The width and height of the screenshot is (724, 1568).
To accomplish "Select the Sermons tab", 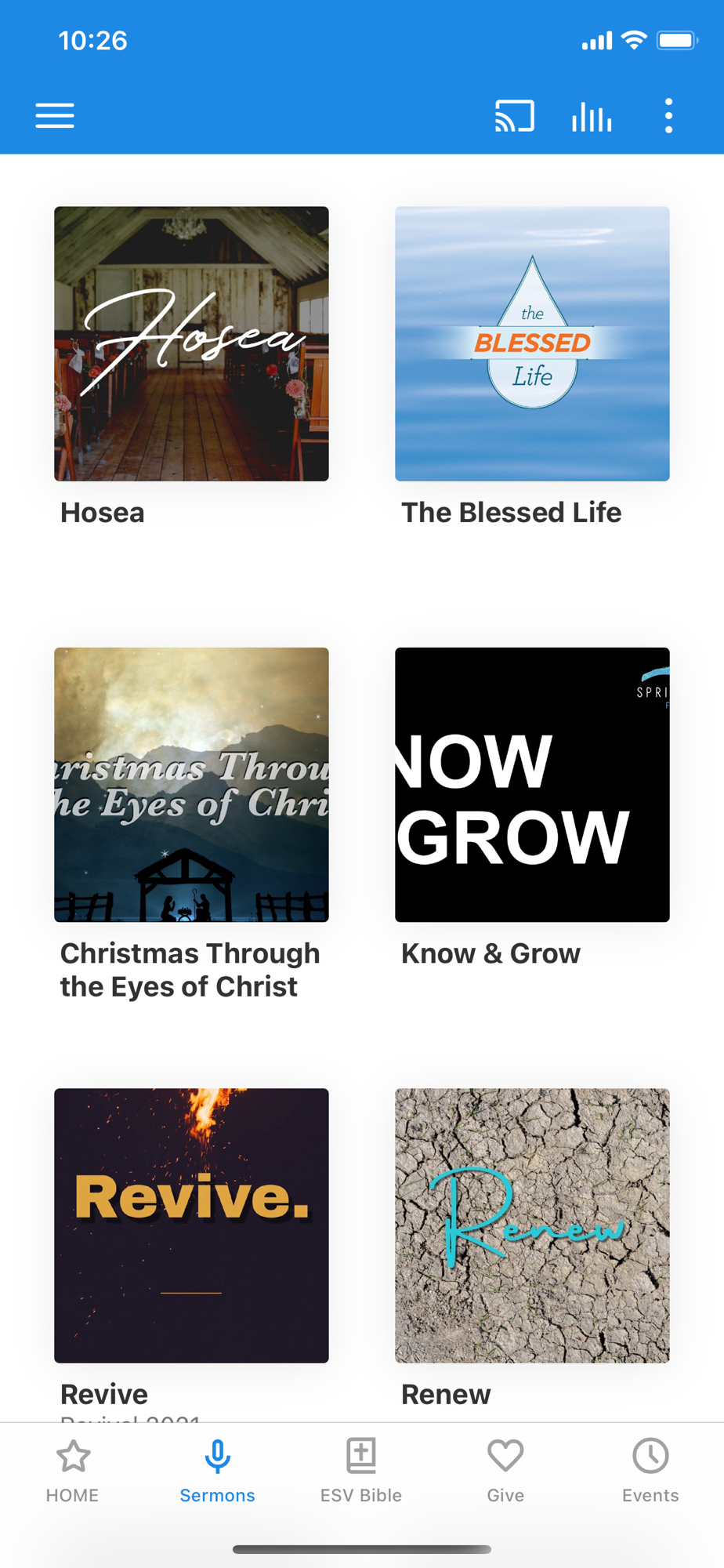I will [217, 1471].
